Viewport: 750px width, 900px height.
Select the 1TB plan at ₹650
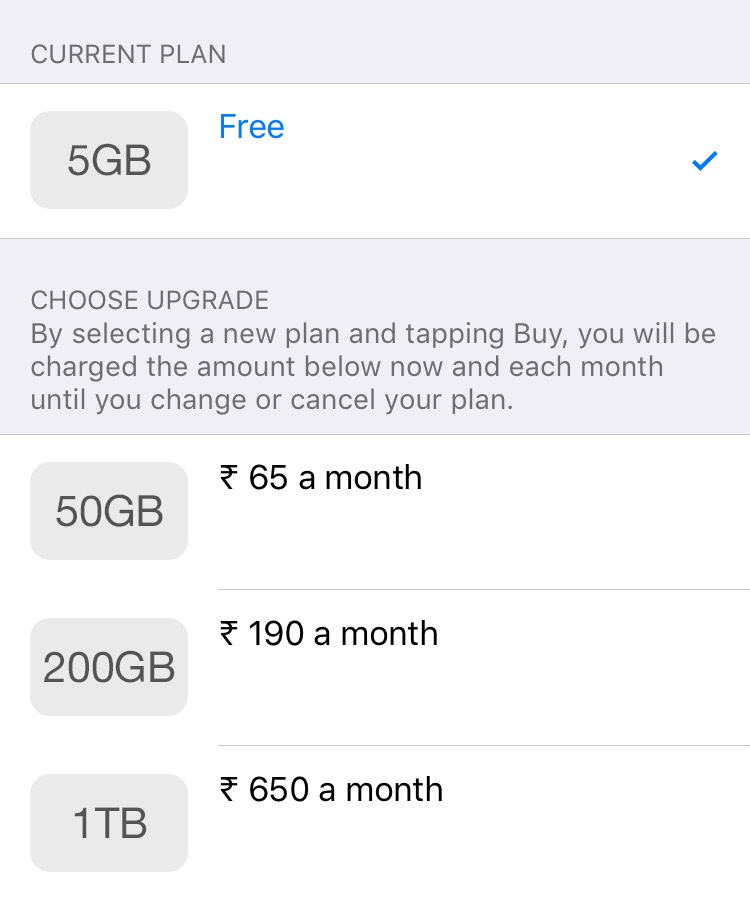[x=375, y=823]
